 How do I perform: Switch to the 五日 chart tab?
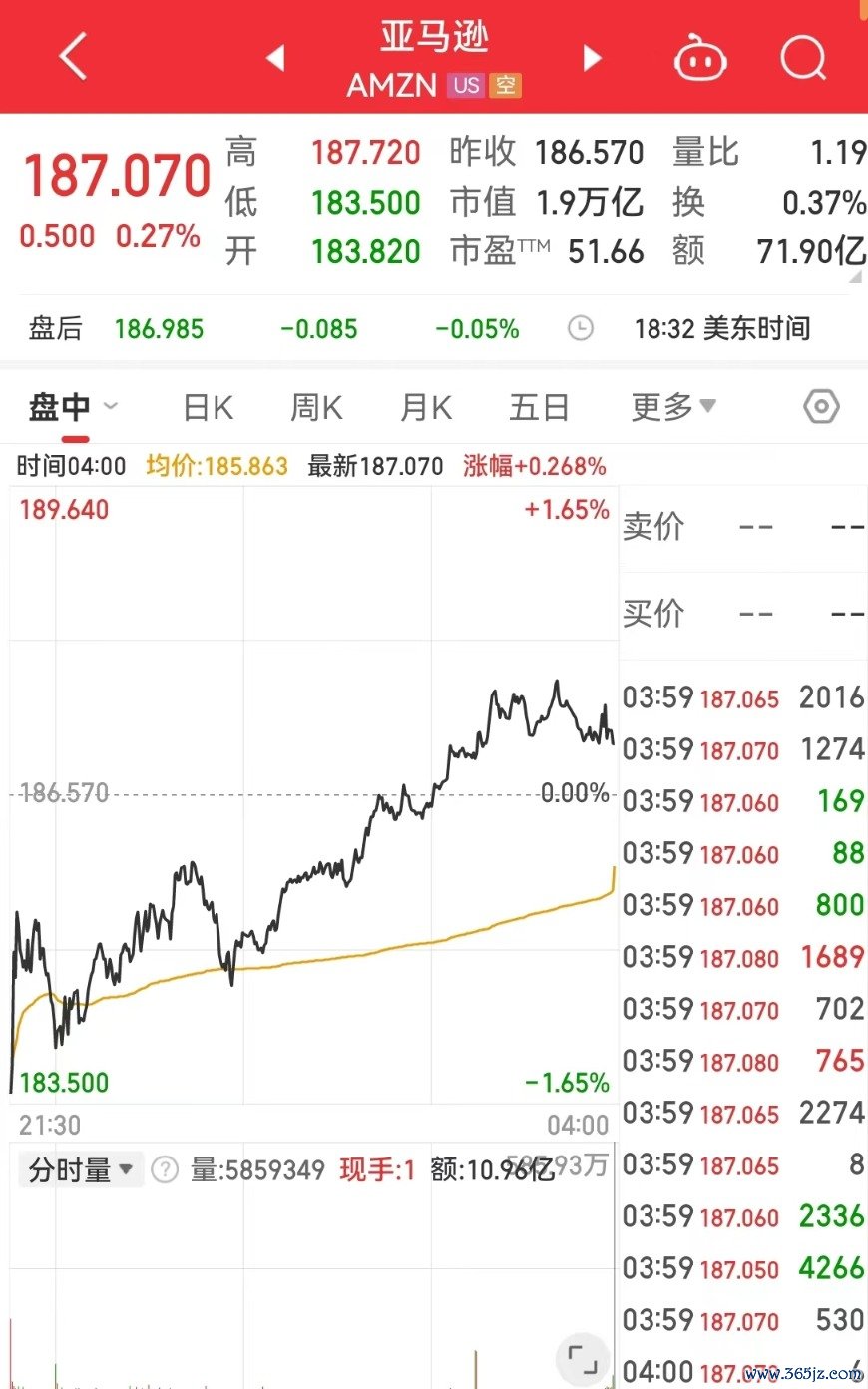pyautogui.click(x=539, y=407)
